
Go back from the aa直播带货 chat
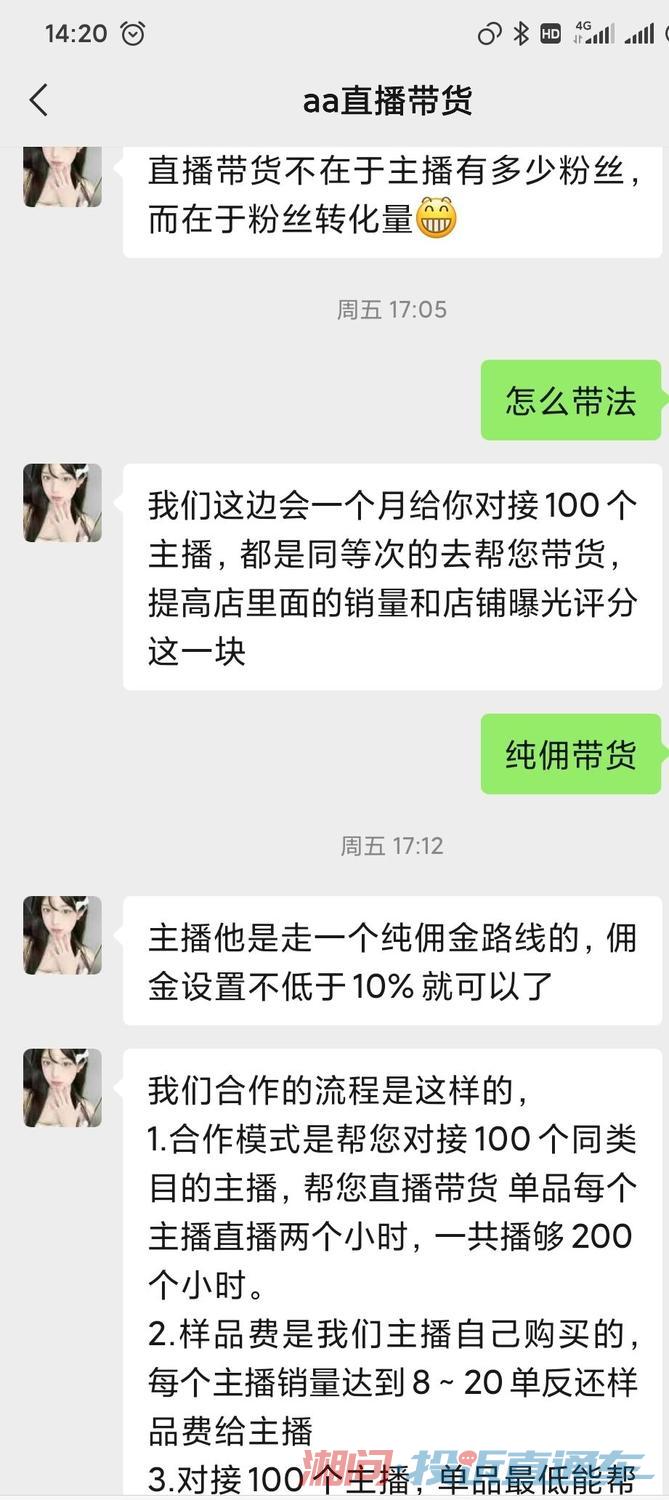38,100
